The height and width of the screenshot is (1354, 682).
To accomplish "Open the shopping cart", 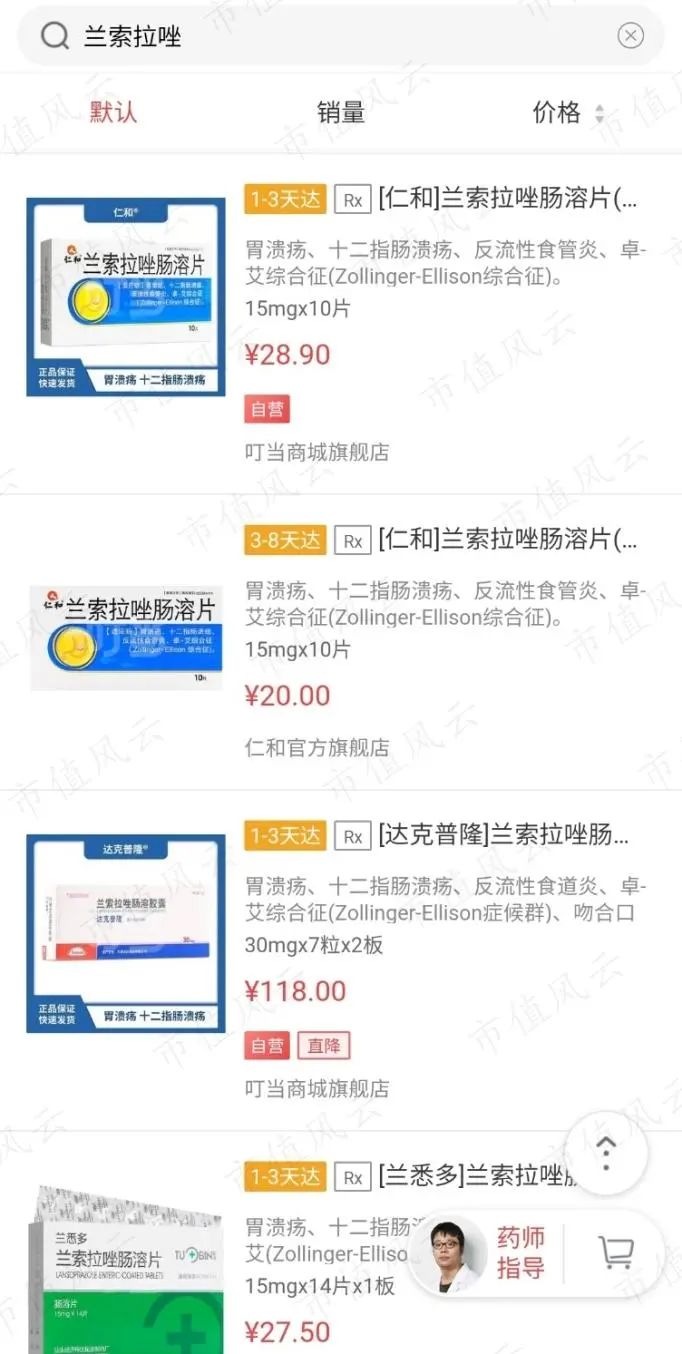I will coord(616,1254).
